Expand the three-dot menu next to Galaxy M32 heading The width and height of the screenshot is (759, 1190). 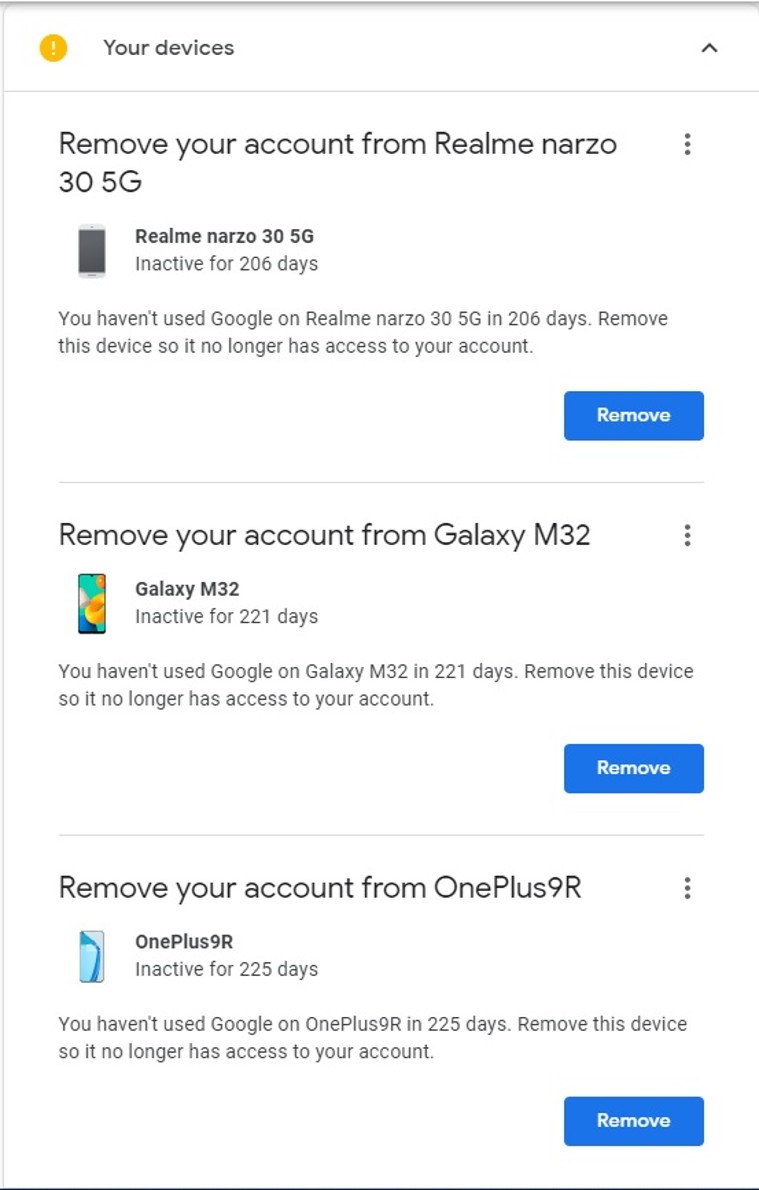[x=688, y=536]
